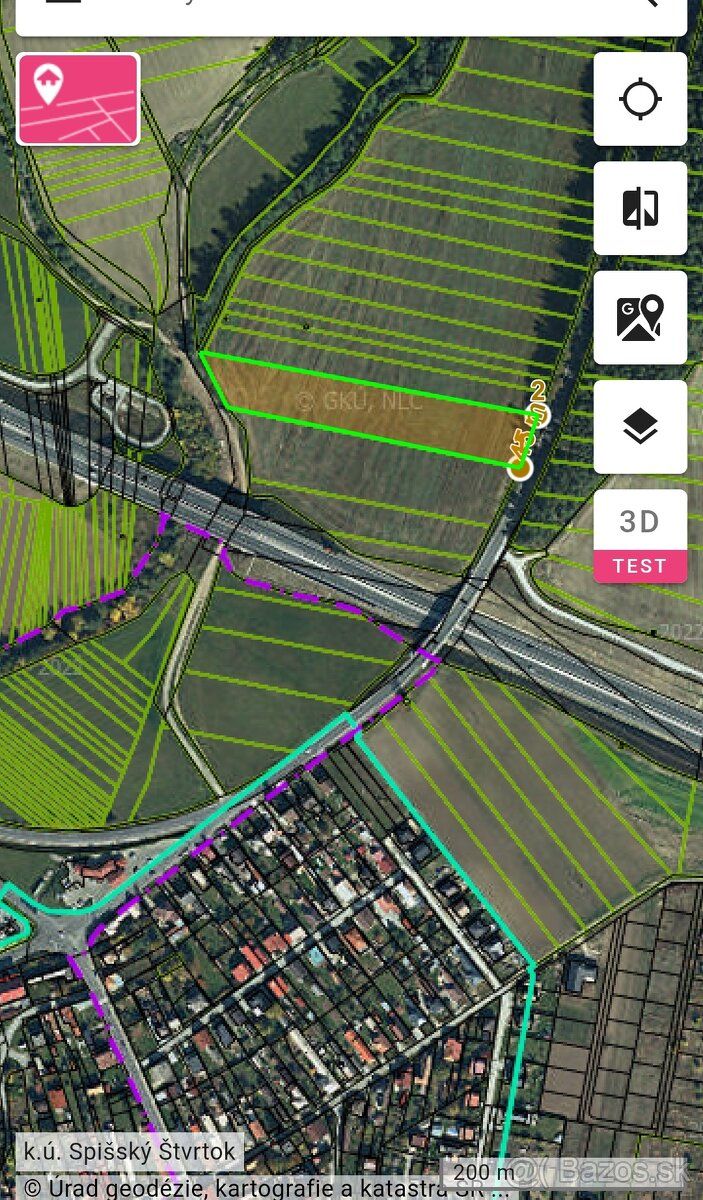This screenshot has width=703, height=1200.
Task: Open the map layers selector
Action: click(640, 427)
